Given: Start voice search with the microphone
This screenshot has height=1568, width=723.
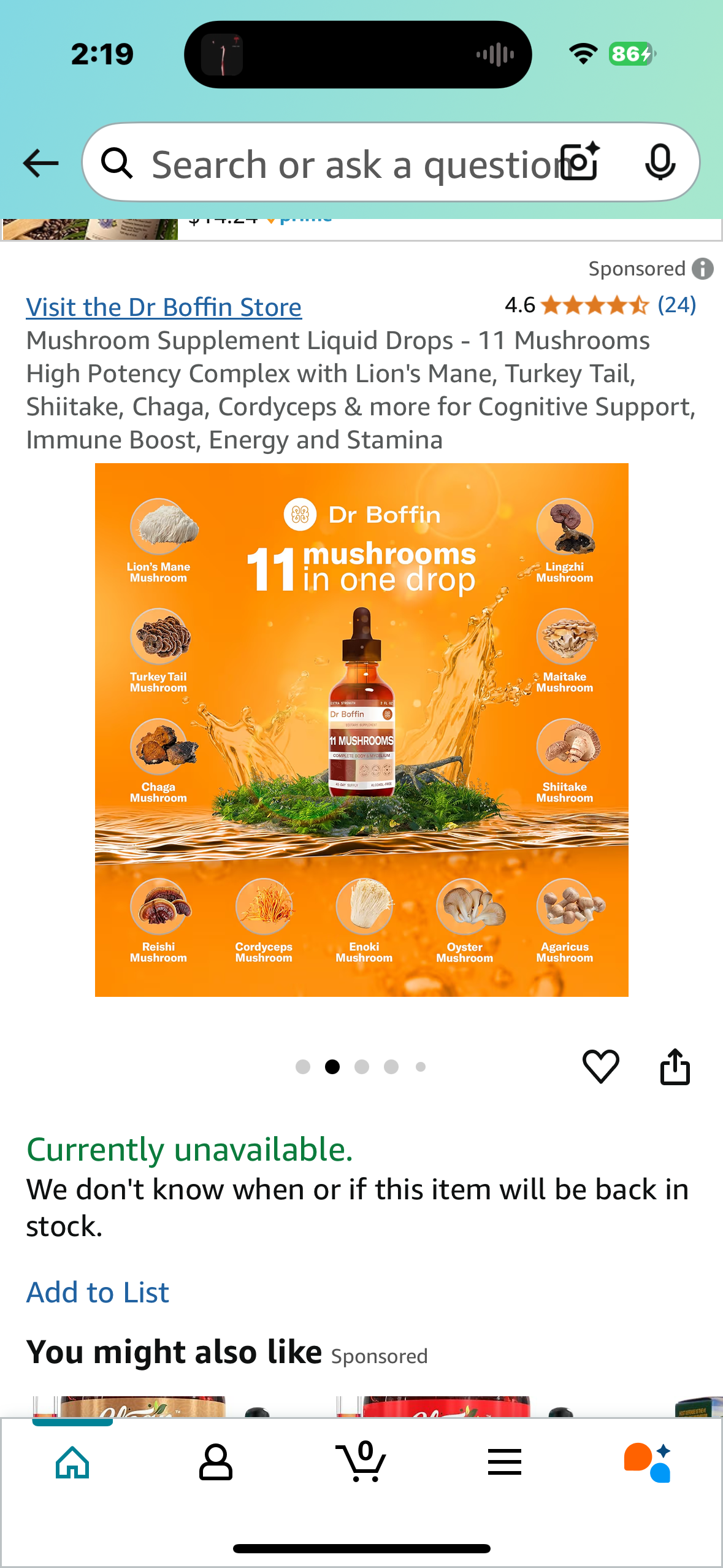Looking at the screenshot, I should (x=660, y=163).
